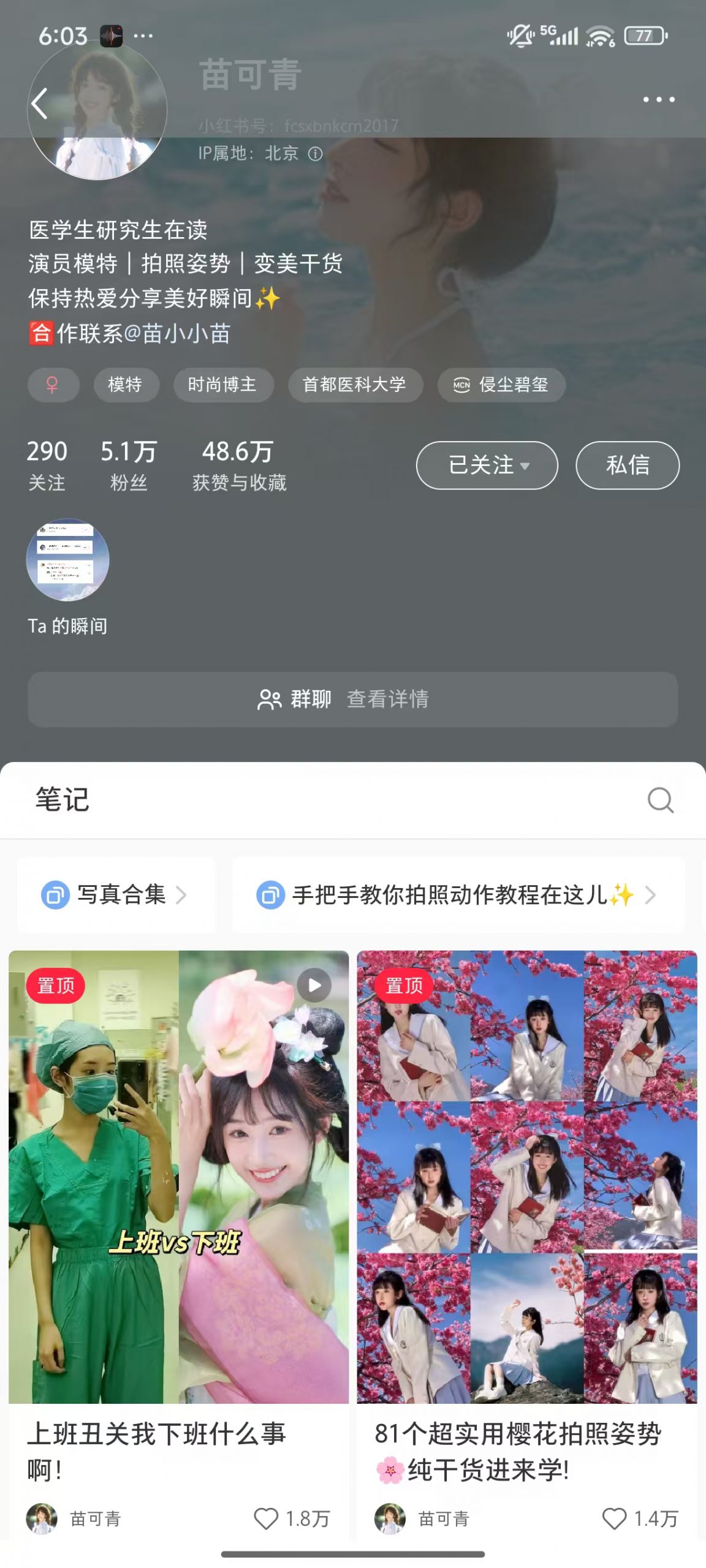View the 关注 following list
Screen dimensions: 706x1568
(47, 465)
